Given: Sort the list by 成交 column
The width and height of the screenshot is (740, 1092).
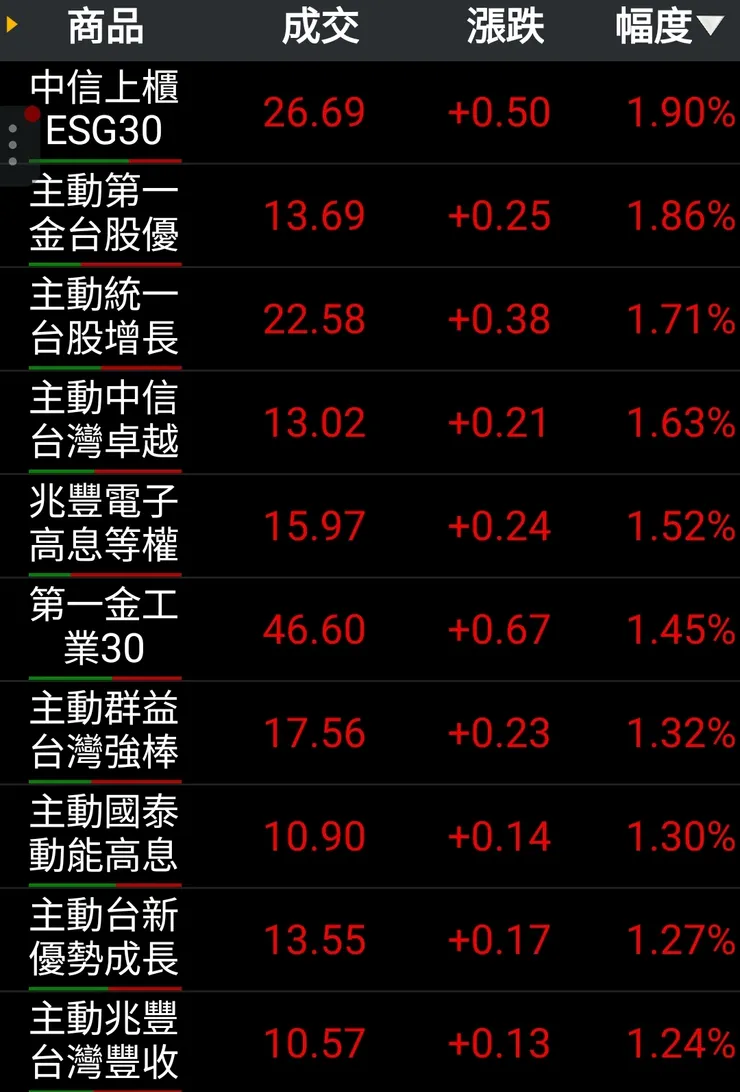Looking at the screenshot, I should pos(320,28).
